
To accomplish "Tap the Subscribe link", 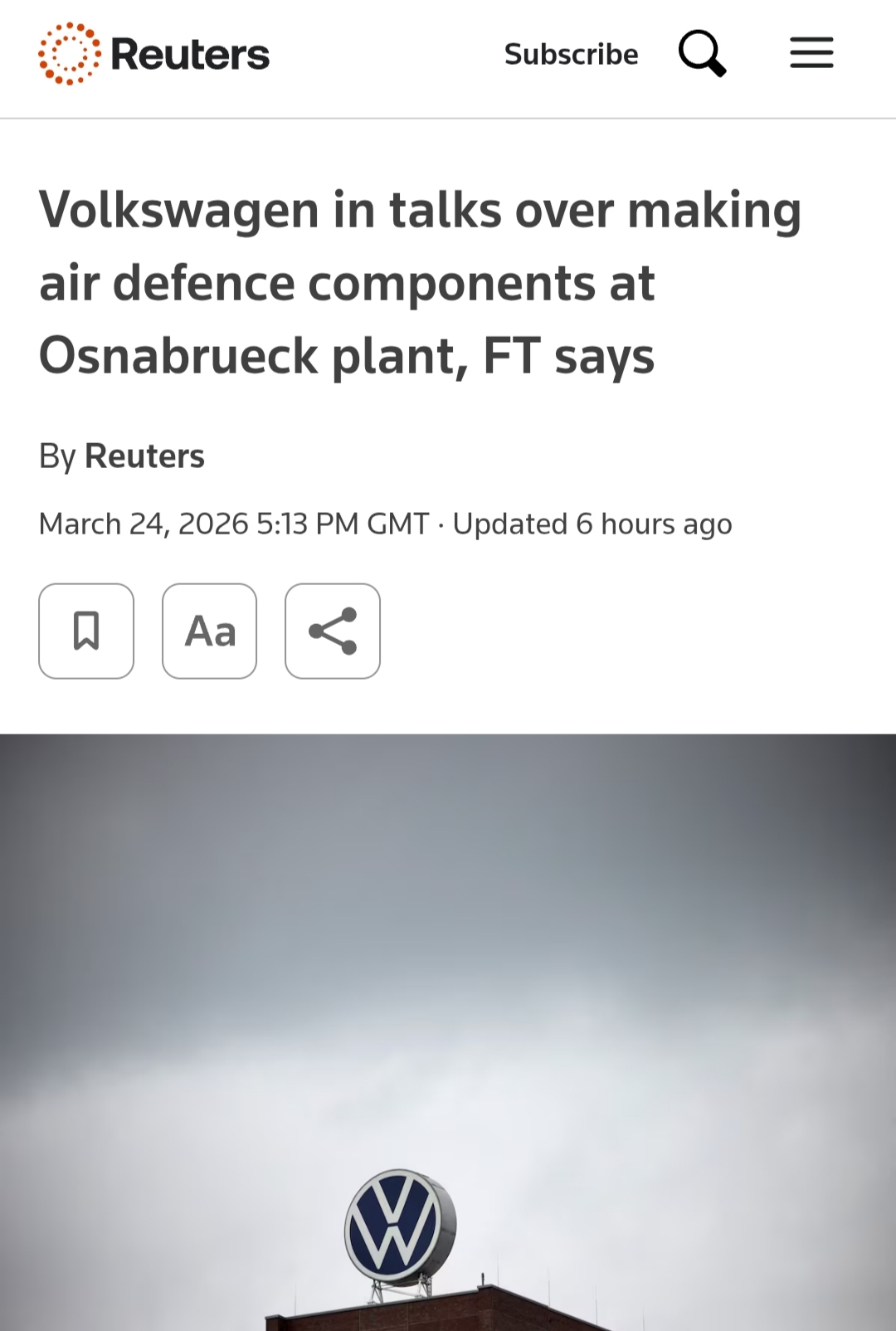I will (571, 54).
